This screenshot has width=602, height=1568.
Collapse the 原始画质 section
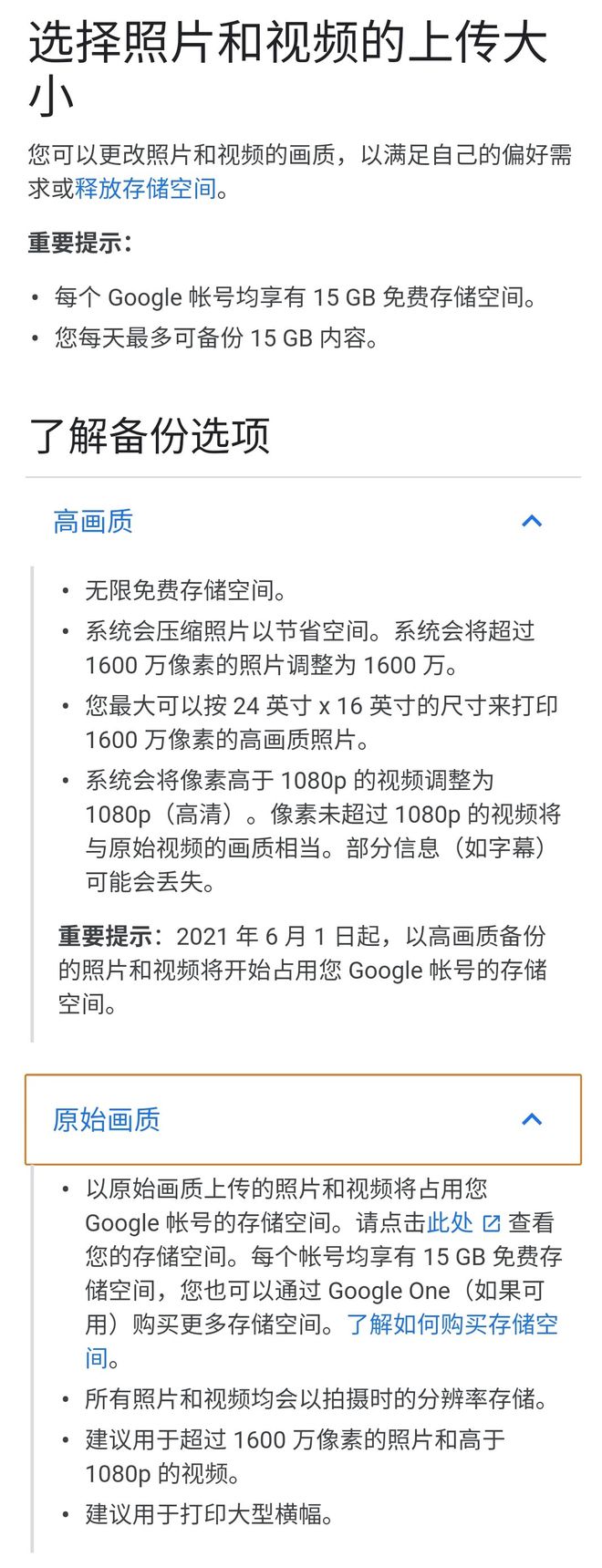pos(531,1119)
